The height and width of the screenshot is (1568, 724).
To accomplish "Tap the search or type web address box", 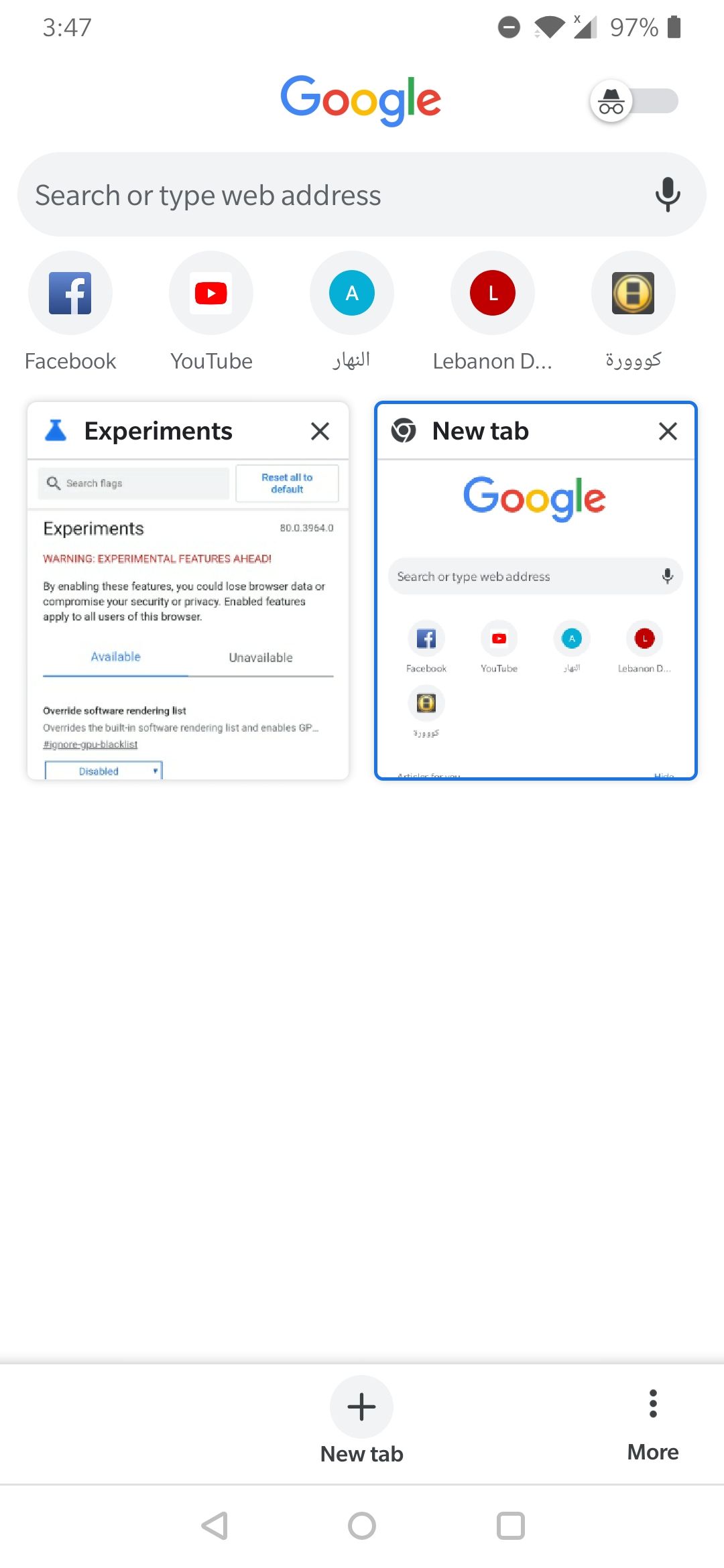I will [322, 195].
